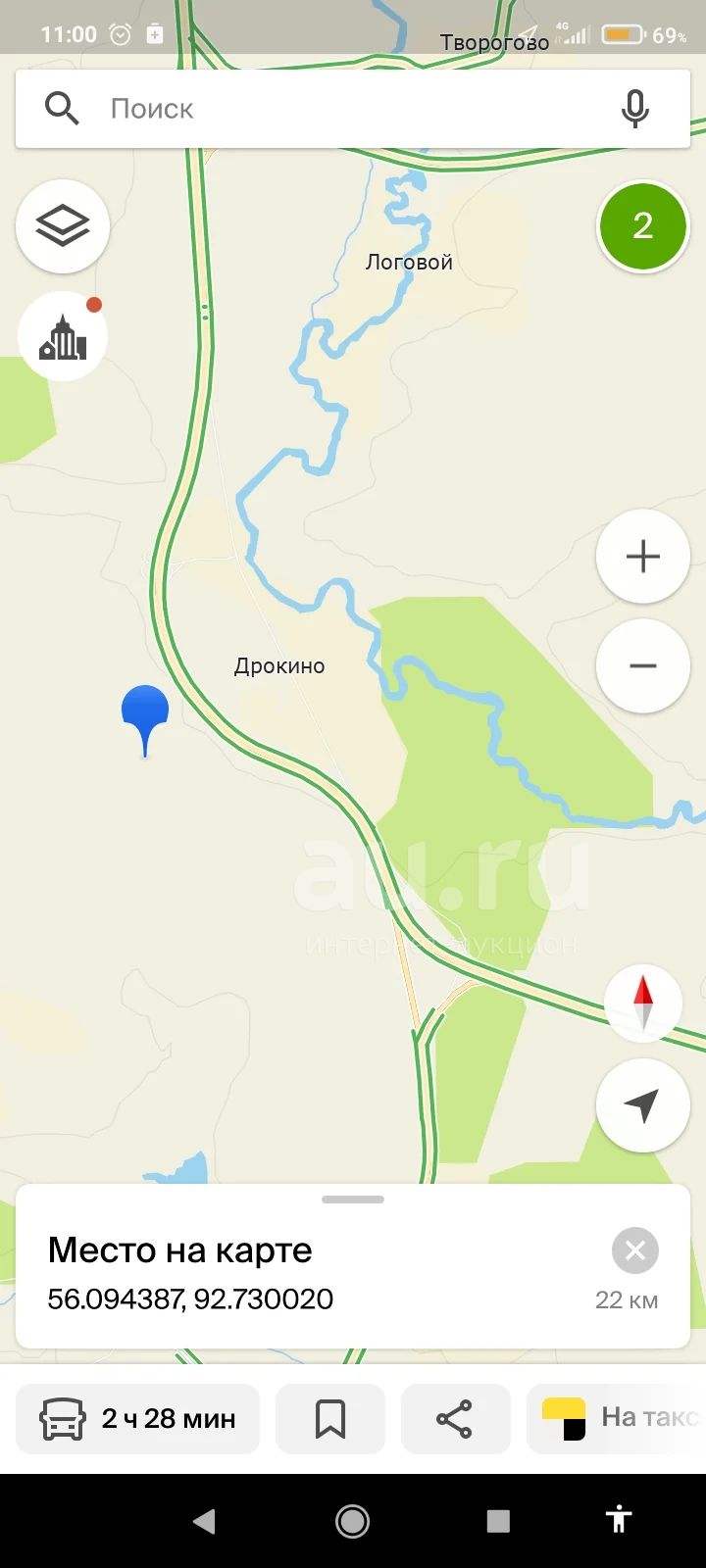706x1568 pixels.
Task: Order a ride with На такси
Action: 617,1418
